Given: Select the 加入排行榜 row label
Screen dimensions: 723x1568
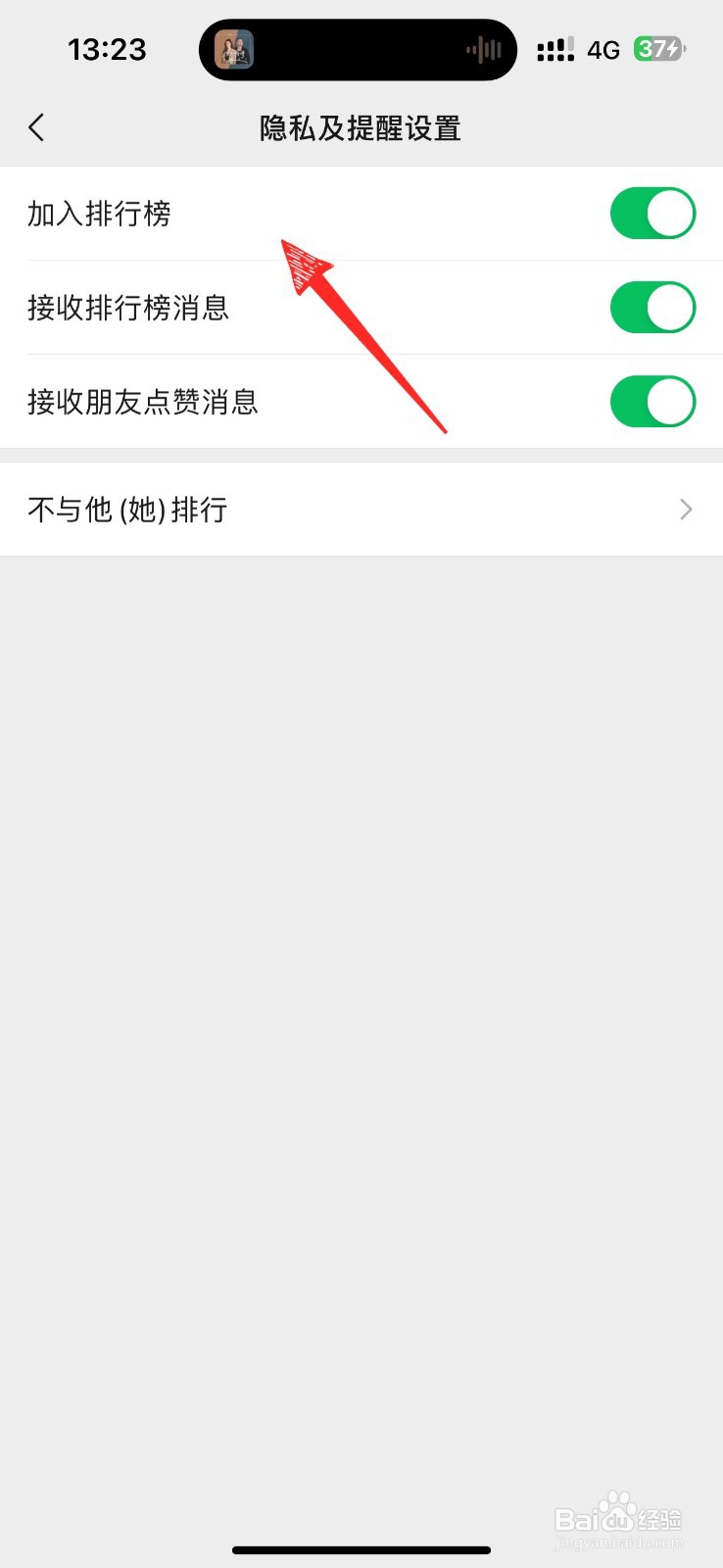Looking at the screenshot, I should (x=98, y=213).
